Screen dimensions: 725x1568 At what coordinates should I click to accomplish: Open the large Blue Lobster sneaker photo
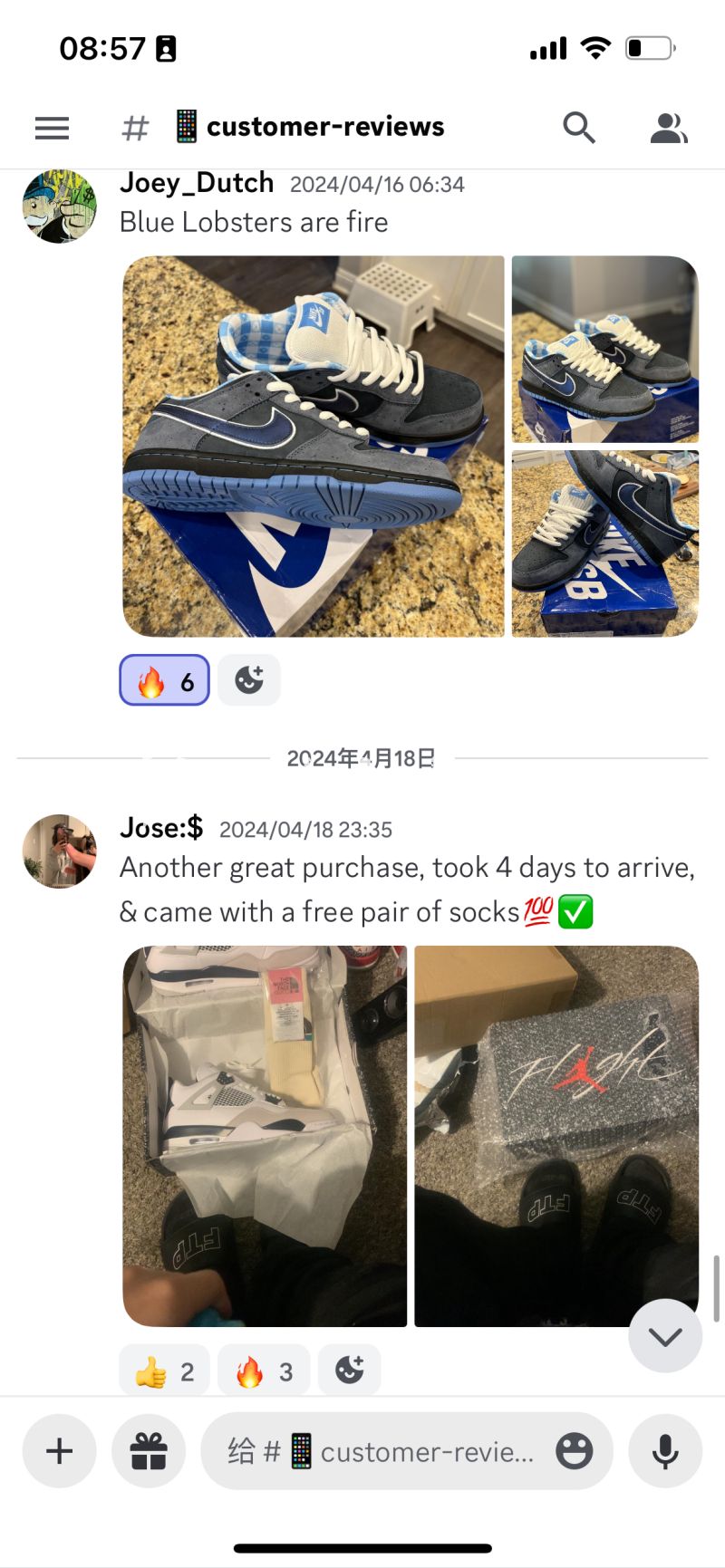click(x=313, y=446)
